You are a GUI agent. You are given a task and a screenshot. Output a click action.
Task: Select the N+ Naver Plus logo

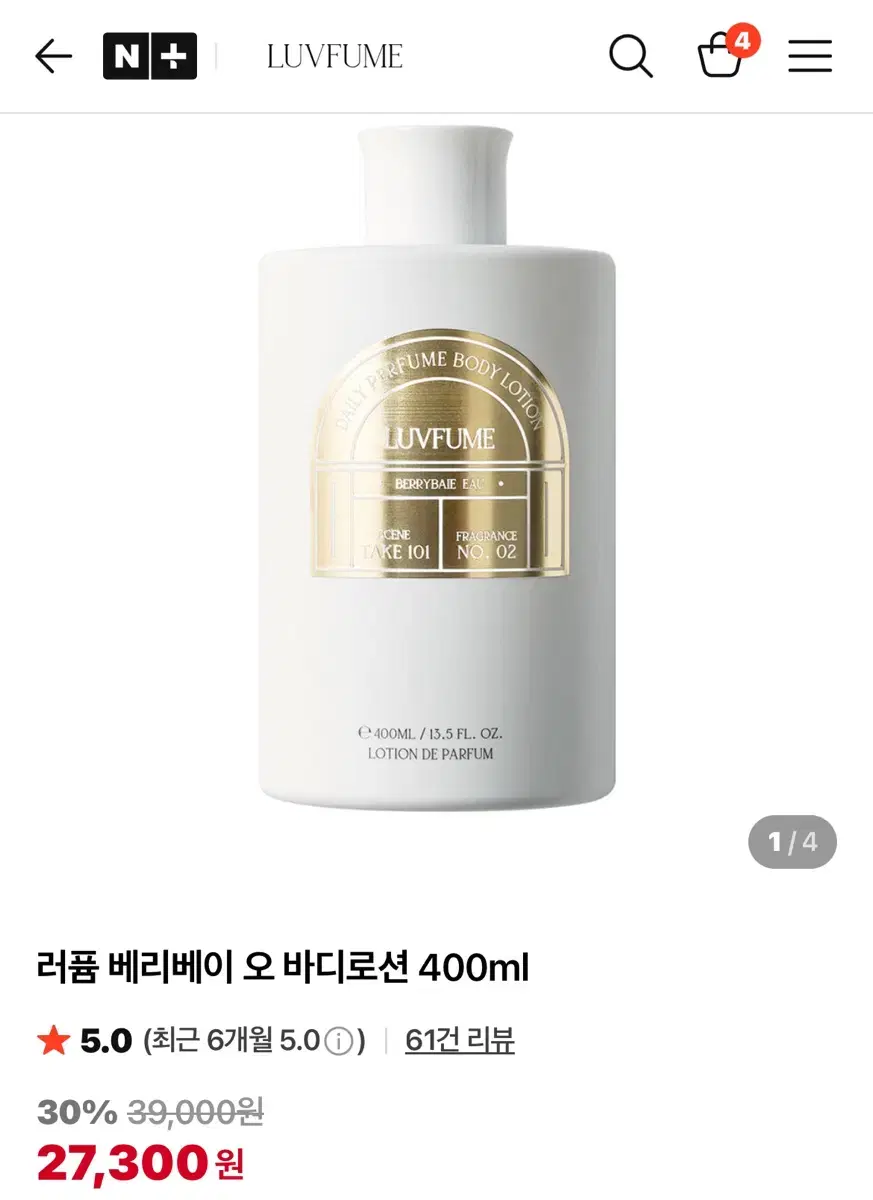(x=151, y=56)
